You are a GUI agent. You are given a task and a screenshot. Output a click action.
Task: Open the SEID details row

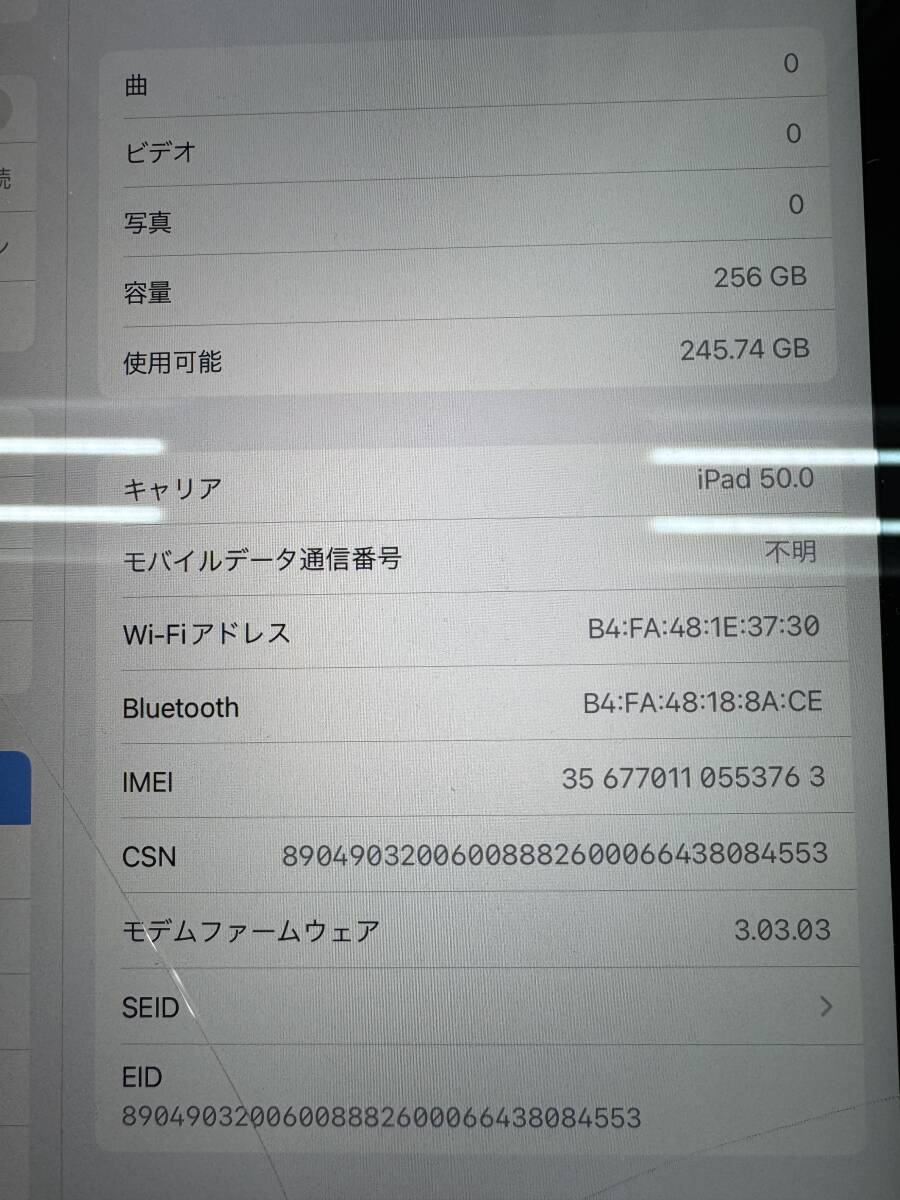coord(478,1007)
